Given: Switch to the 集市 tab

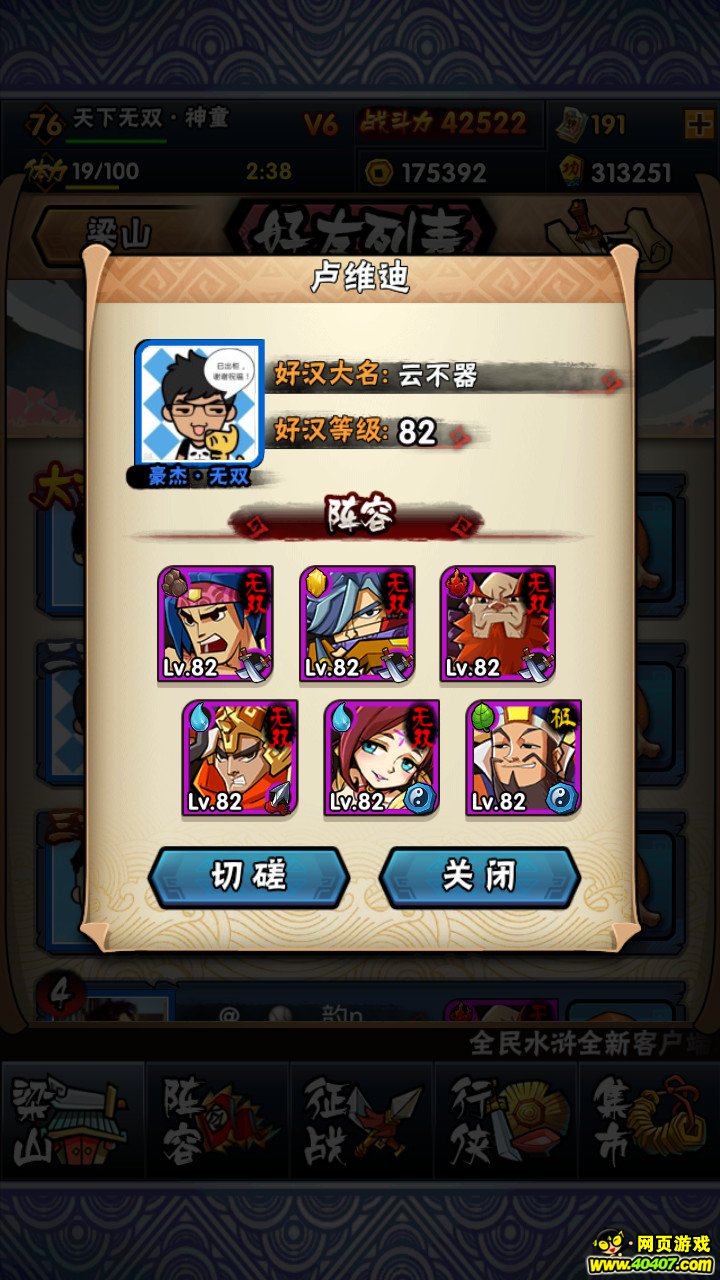Looking at the screenshot, I should pyautogui.click(x=648, y=1122).
